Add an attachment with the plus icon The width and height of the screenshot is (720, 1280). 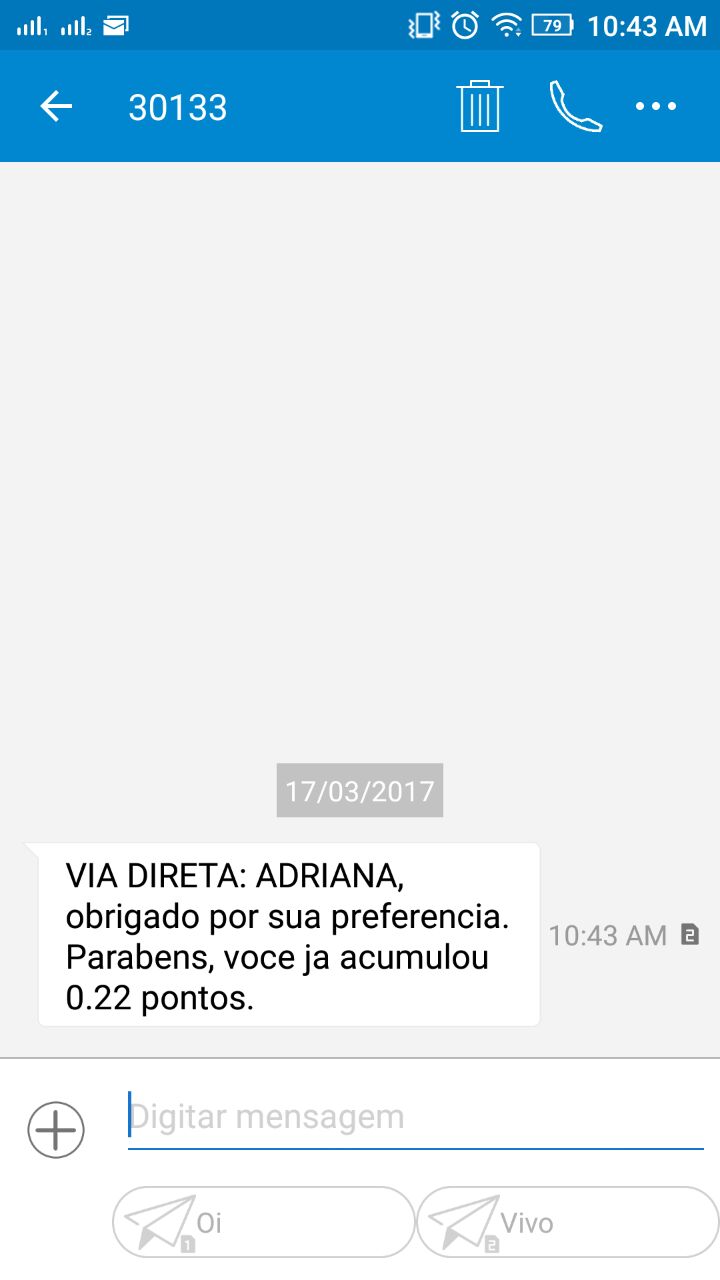[56, 1130]
